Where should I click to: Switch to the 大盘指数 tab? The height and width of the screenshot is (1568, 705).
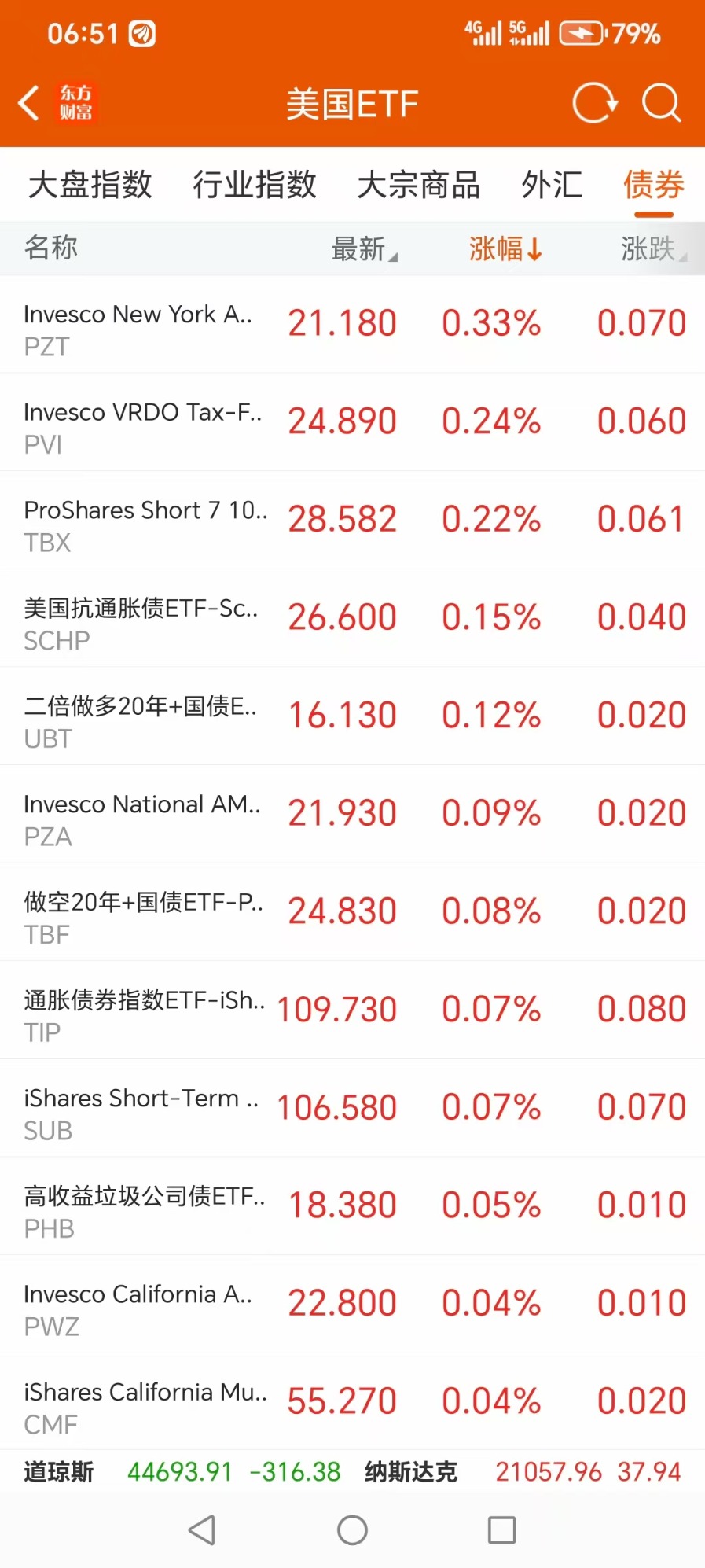[x=90, y=185]
